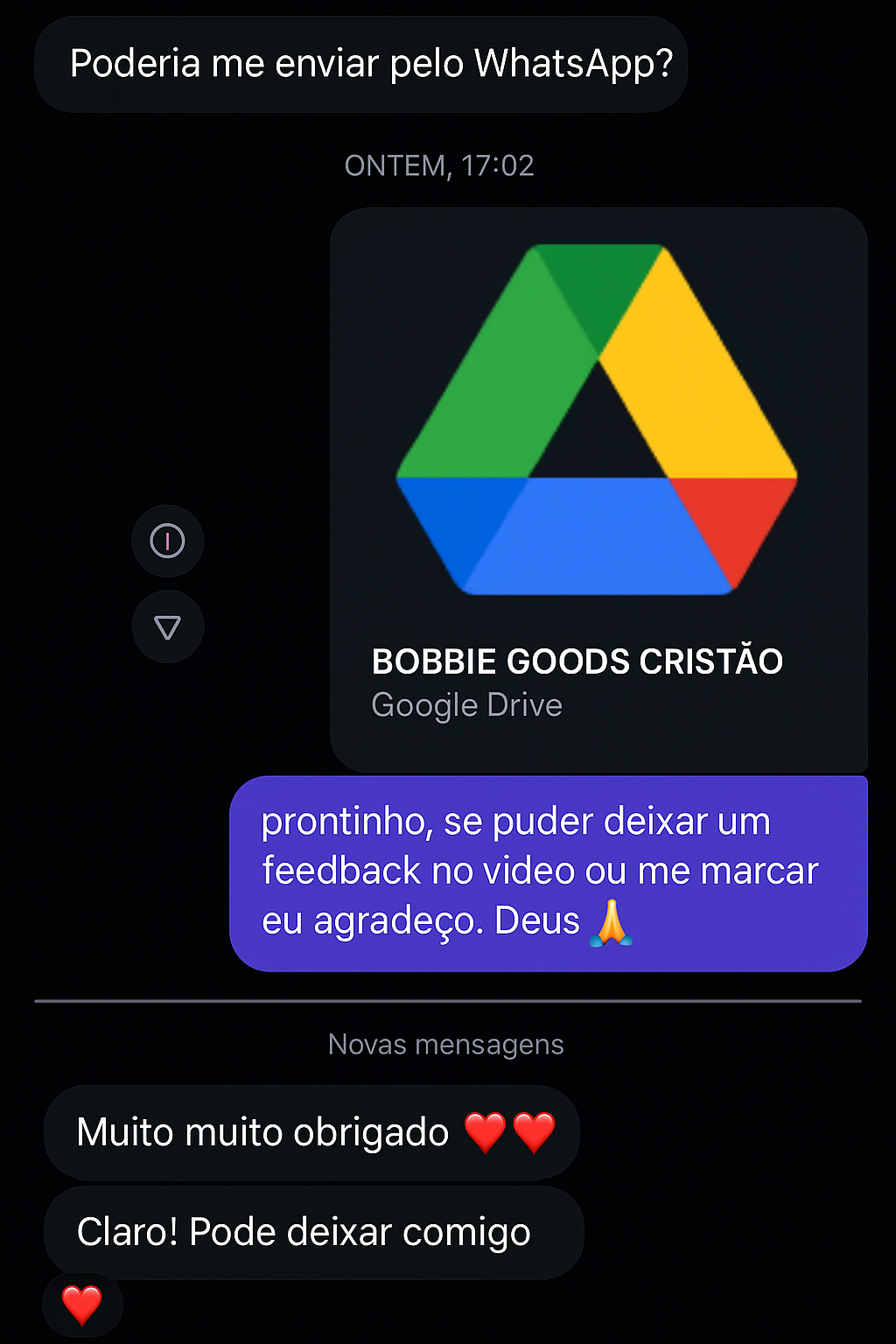896x1344 pixels.
Task: Click the green segment of the Drive triangle logo
Action: tap(477, 367)
